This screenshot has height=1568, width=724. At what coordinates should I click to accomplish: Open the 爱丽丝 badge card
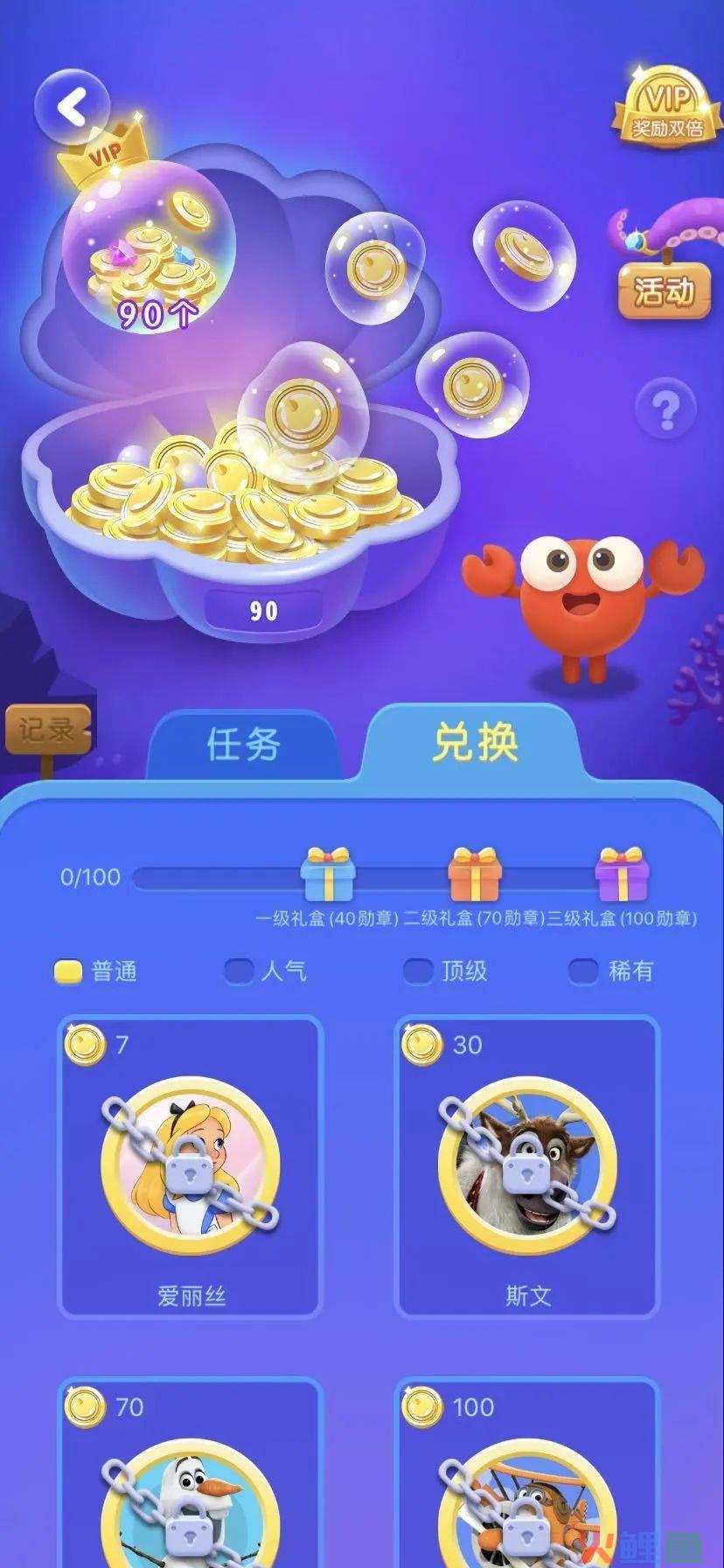191,1166
